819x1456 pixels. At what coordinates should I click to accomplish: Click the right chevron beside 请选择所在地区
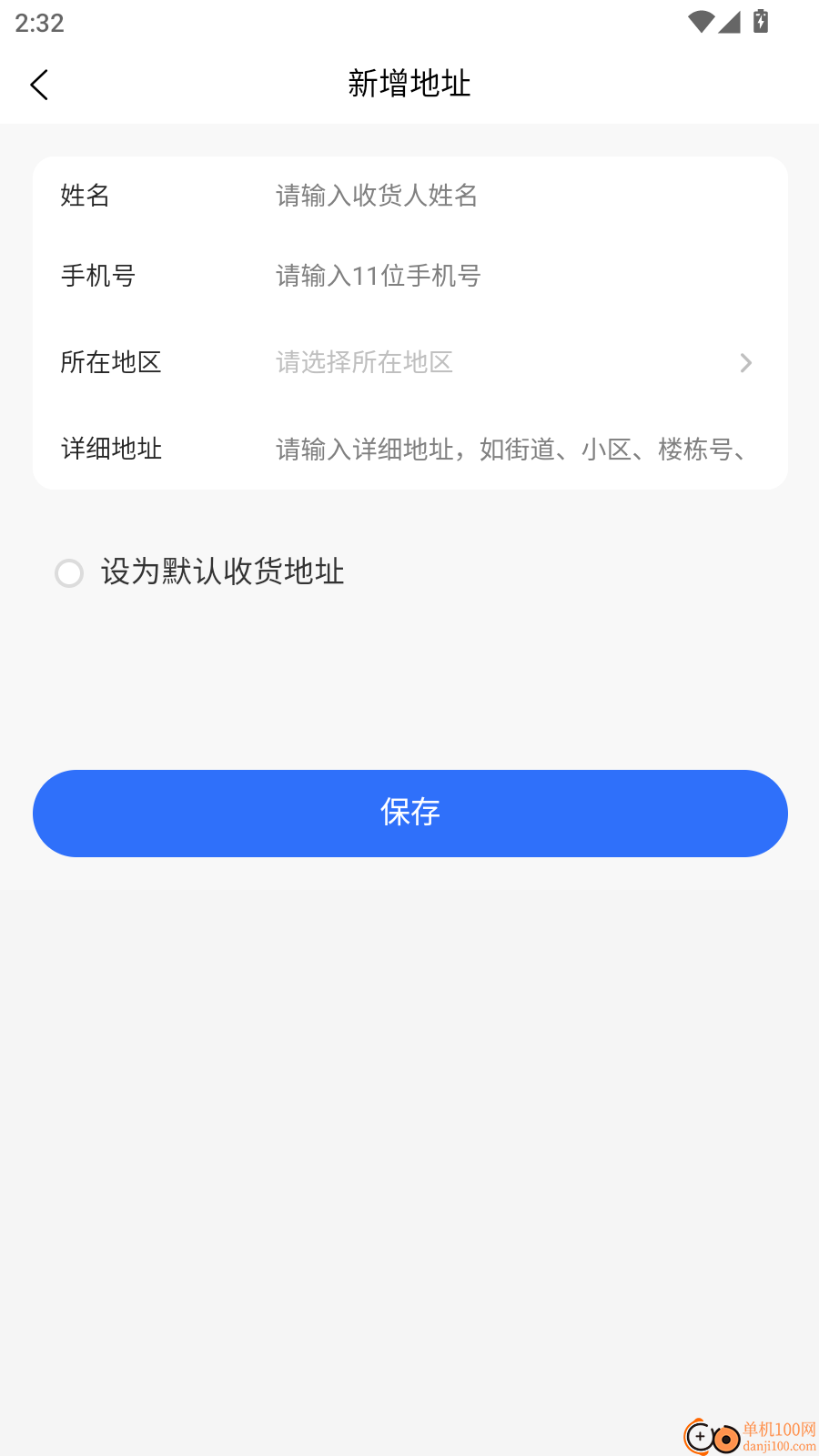[x=746, y=363]
